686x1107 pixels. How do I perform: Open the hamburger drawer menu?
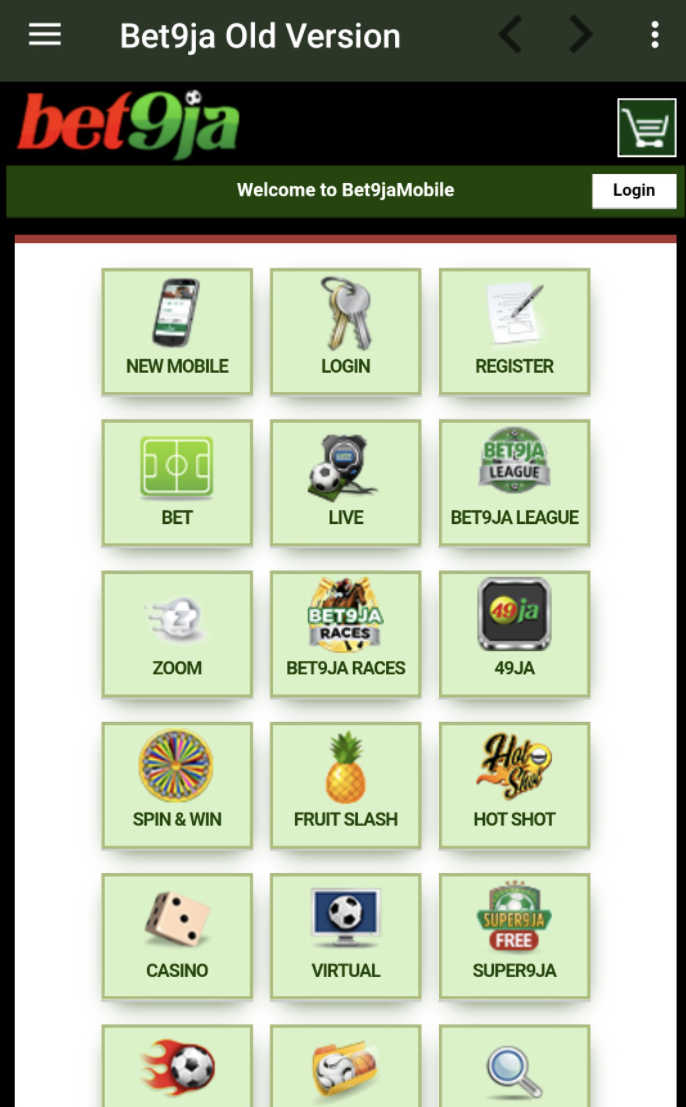click(45, 35)
